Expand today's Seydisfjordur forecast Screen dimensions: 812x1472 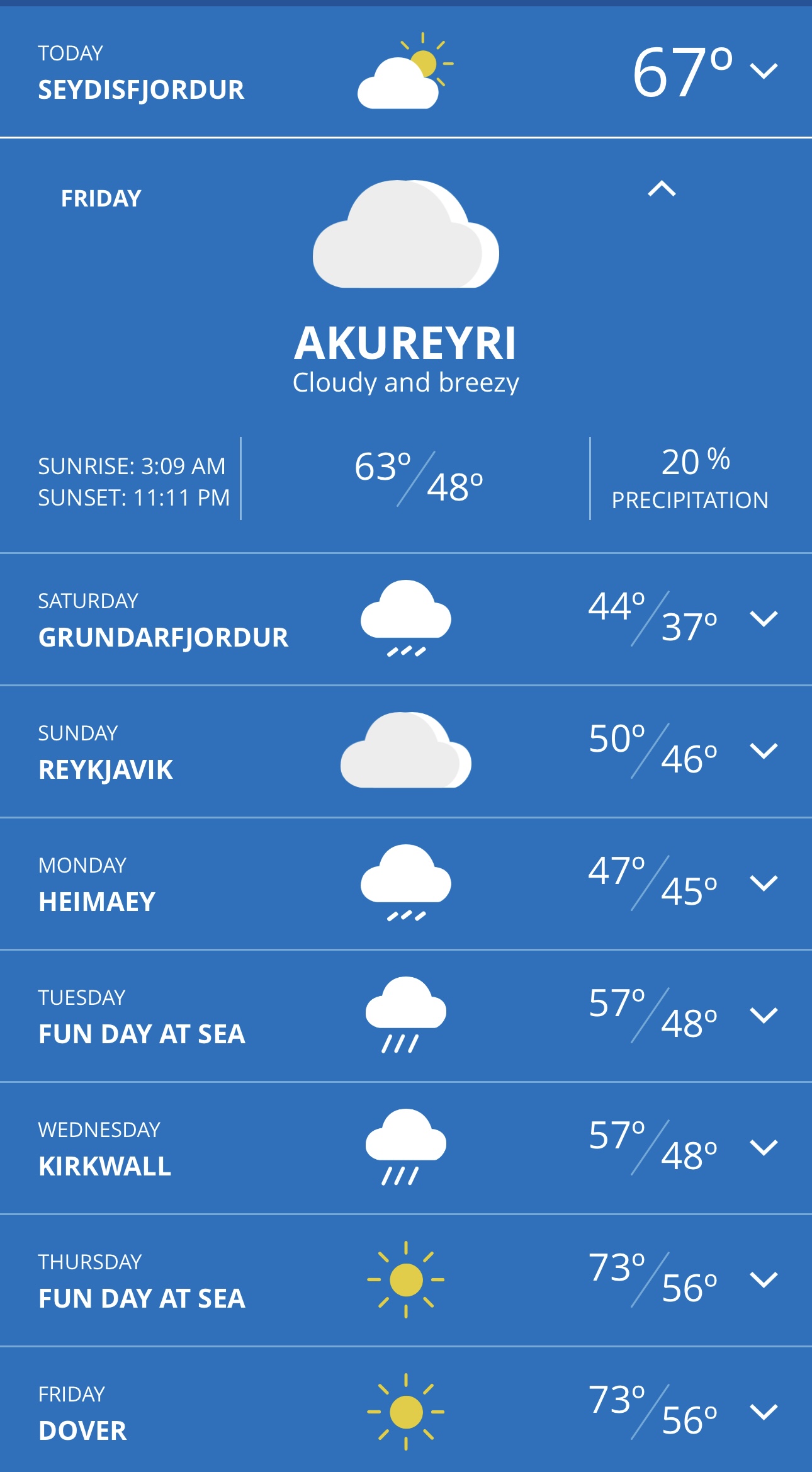(764, 70)
